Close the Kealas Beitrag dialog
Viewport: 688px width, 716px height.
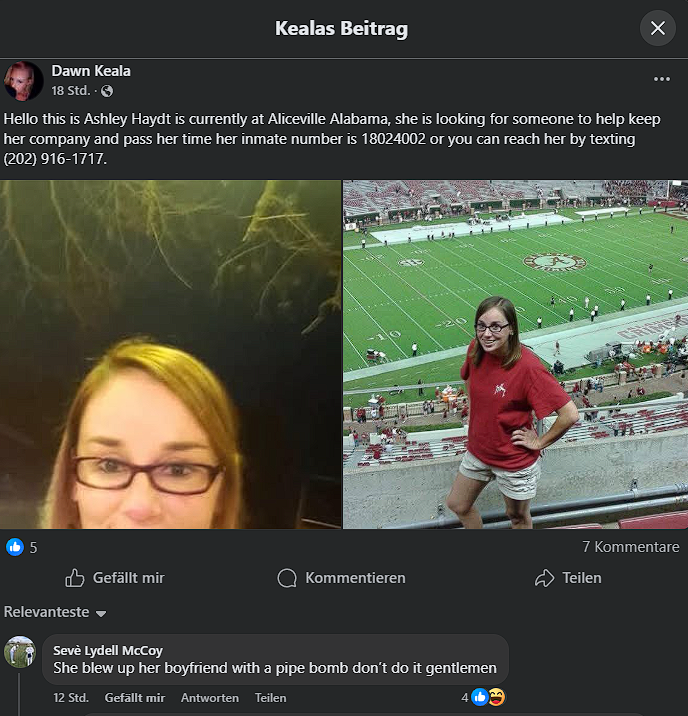click(x=657, y=28)
